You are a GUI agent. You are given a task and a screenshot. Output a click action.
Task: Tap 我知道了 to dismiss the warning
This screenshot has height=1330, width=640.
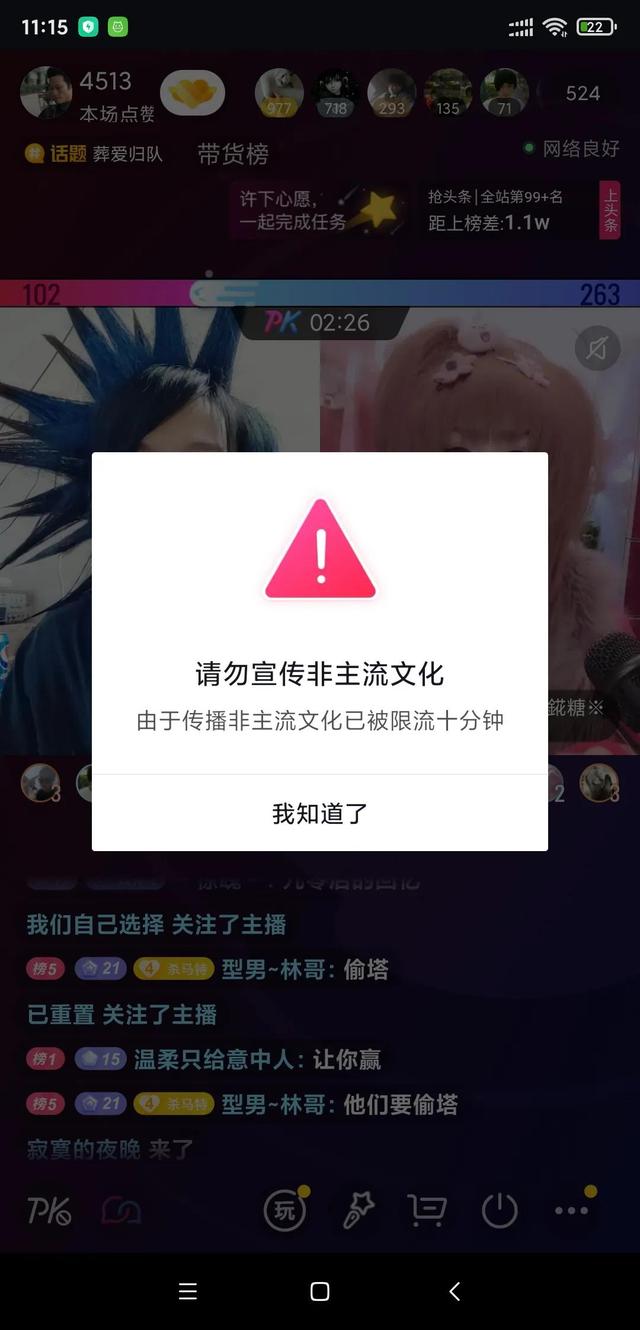coord(320,813)
